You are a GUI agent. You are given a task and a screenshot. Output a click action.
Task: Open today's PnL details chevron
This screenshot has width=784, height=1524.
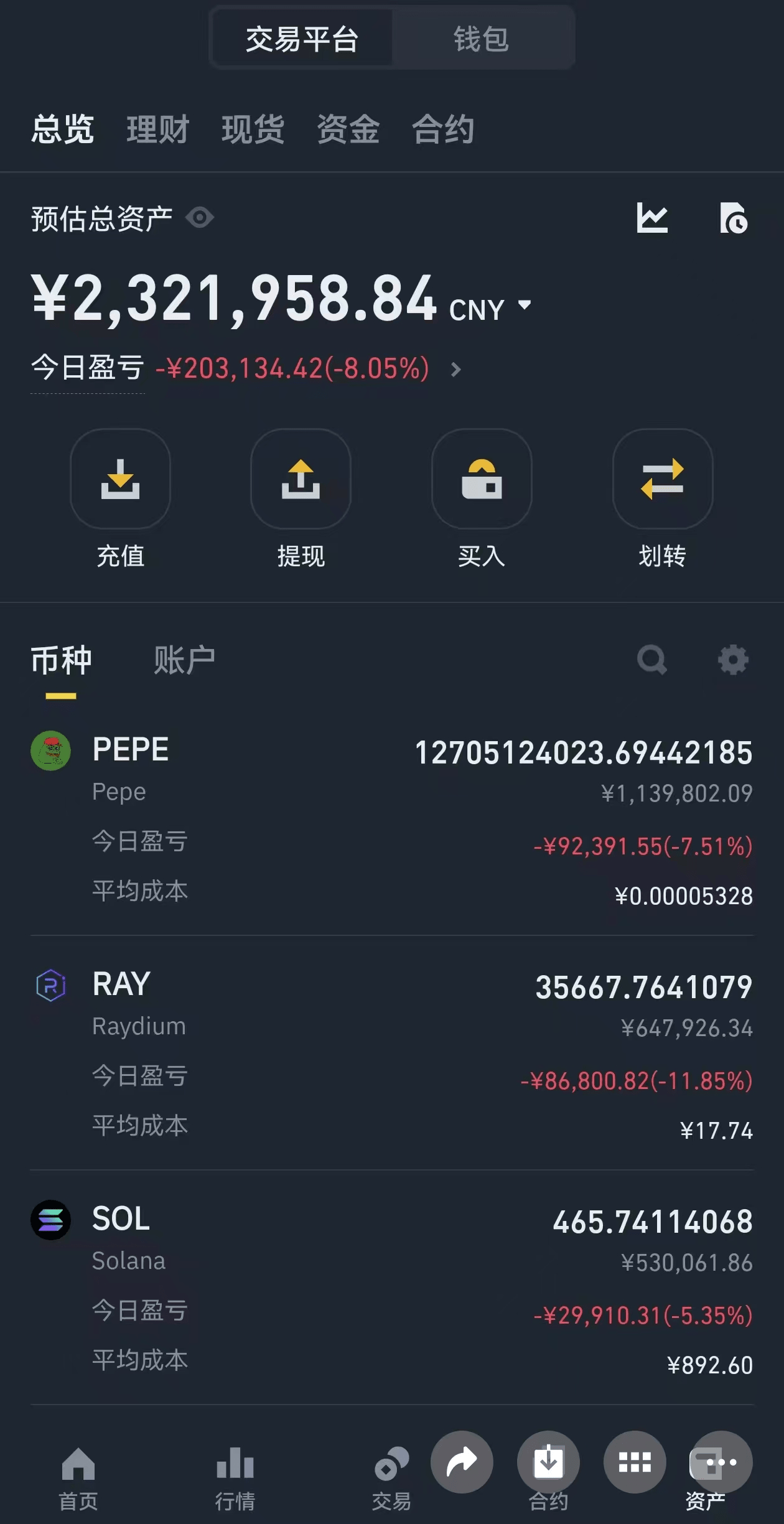pyautogui.click(x=456, y=370)
